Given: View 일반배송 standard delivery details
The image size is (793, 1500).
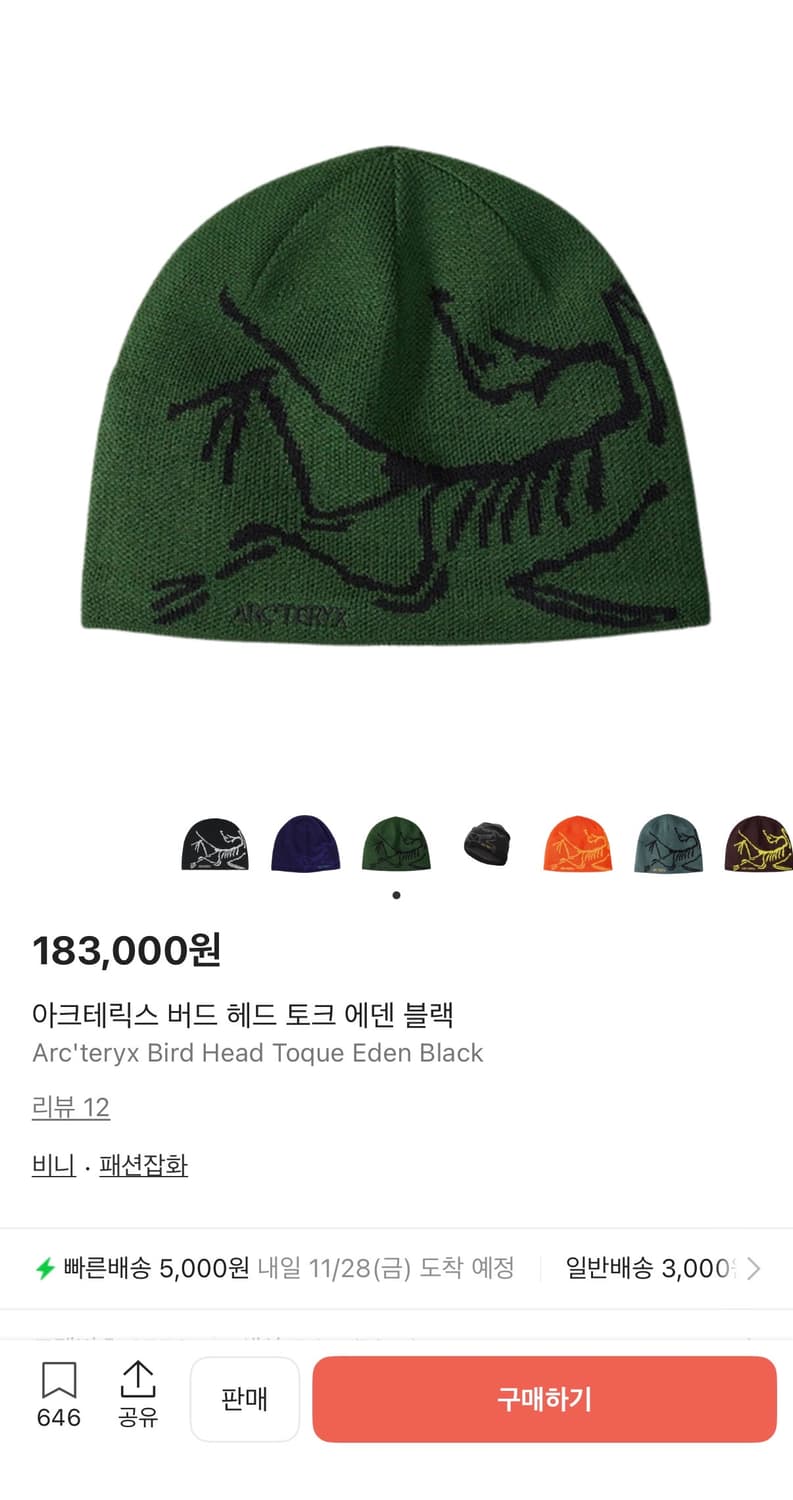Looking at the screenshot, I should [x=640, y=1268].
